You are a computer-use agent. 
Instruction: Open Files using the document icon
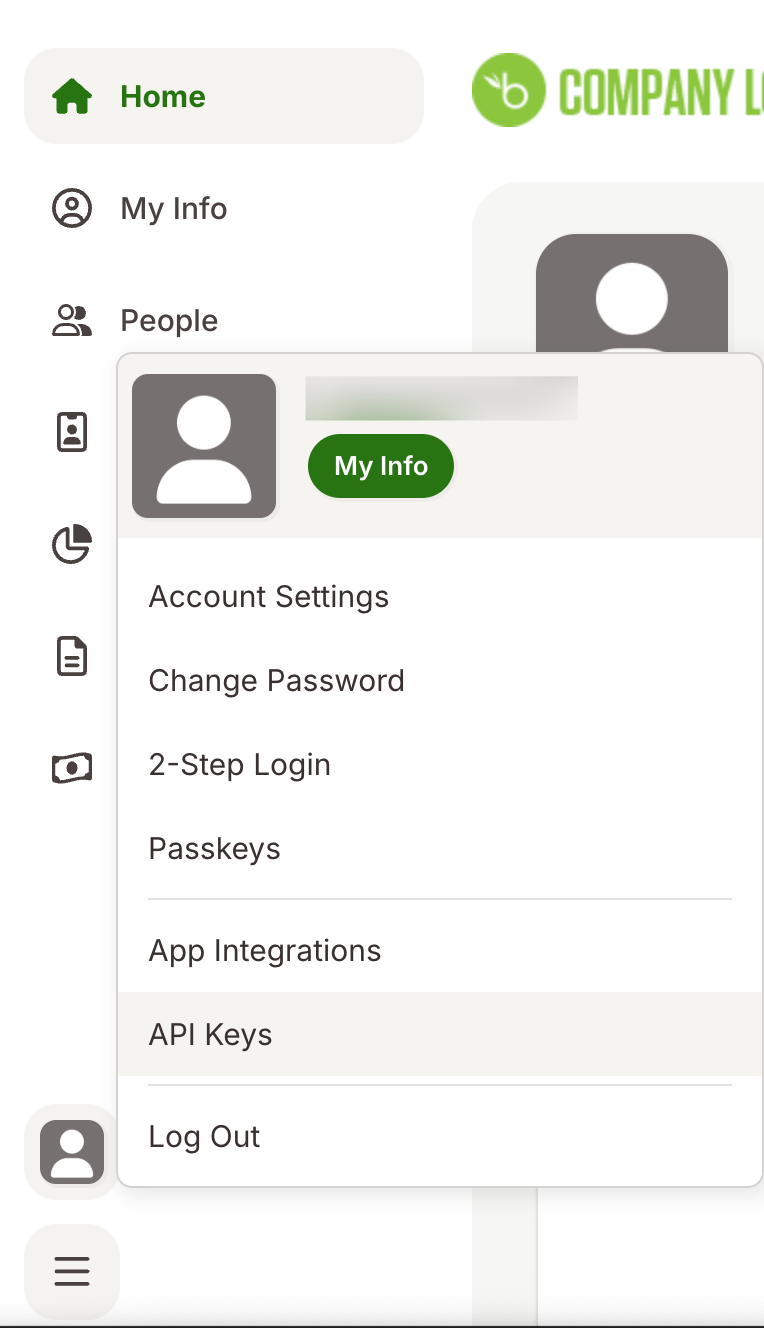coord(71,657)
